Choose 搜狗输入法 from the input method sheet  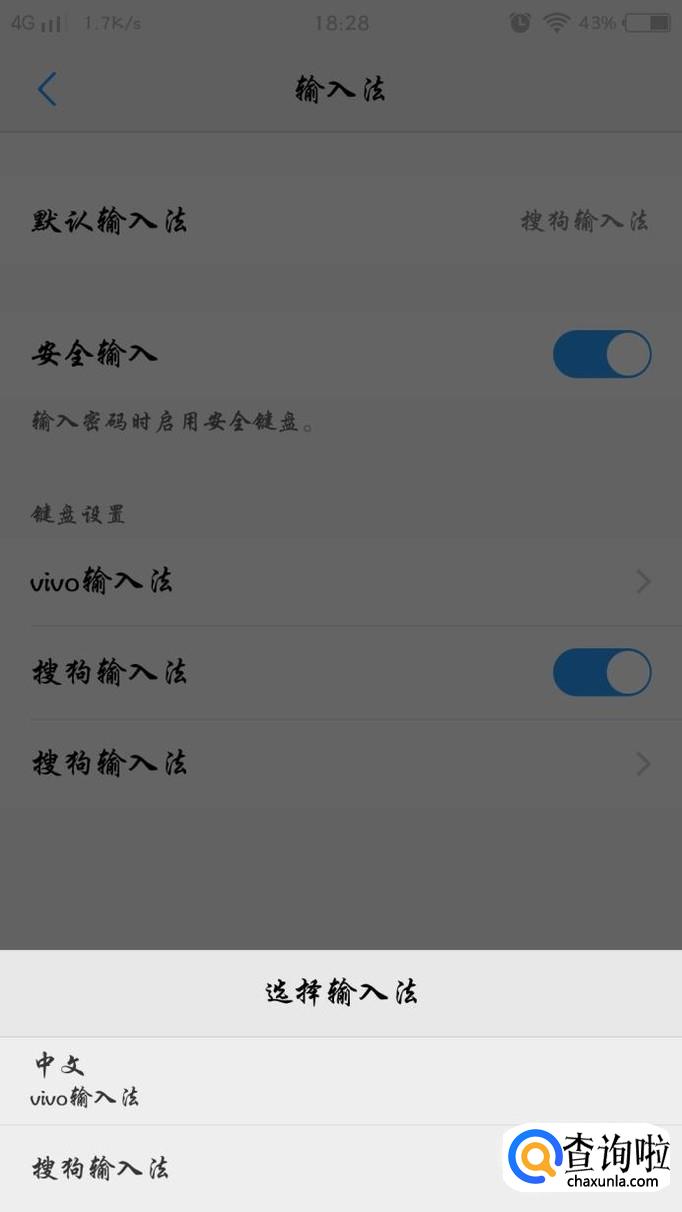(x=100, y=1167)
